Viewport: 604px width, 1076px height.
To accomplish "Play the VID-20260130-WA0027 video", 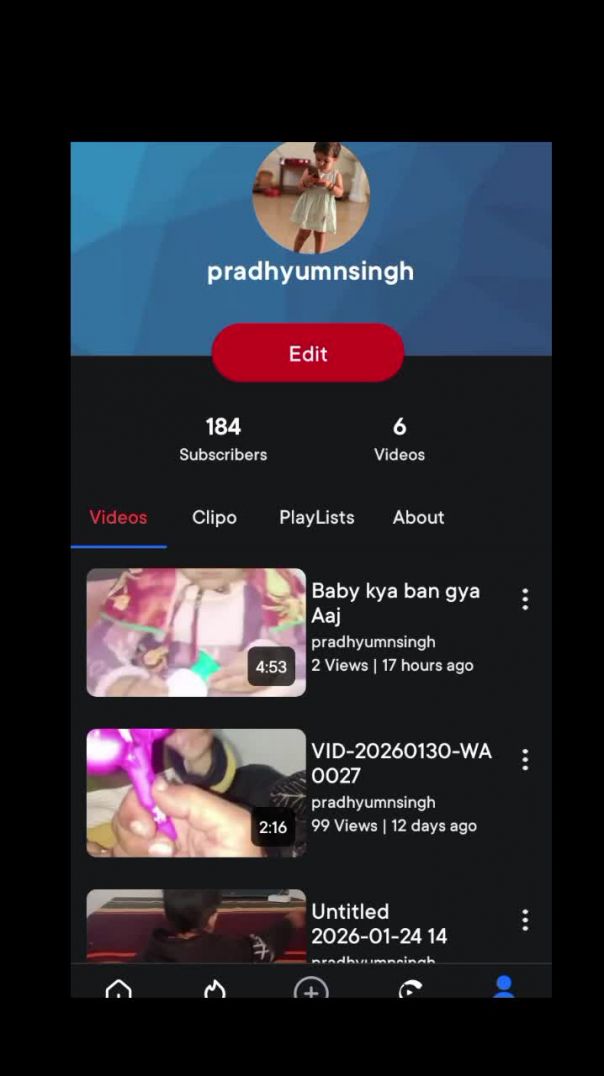I will [196, 792].
